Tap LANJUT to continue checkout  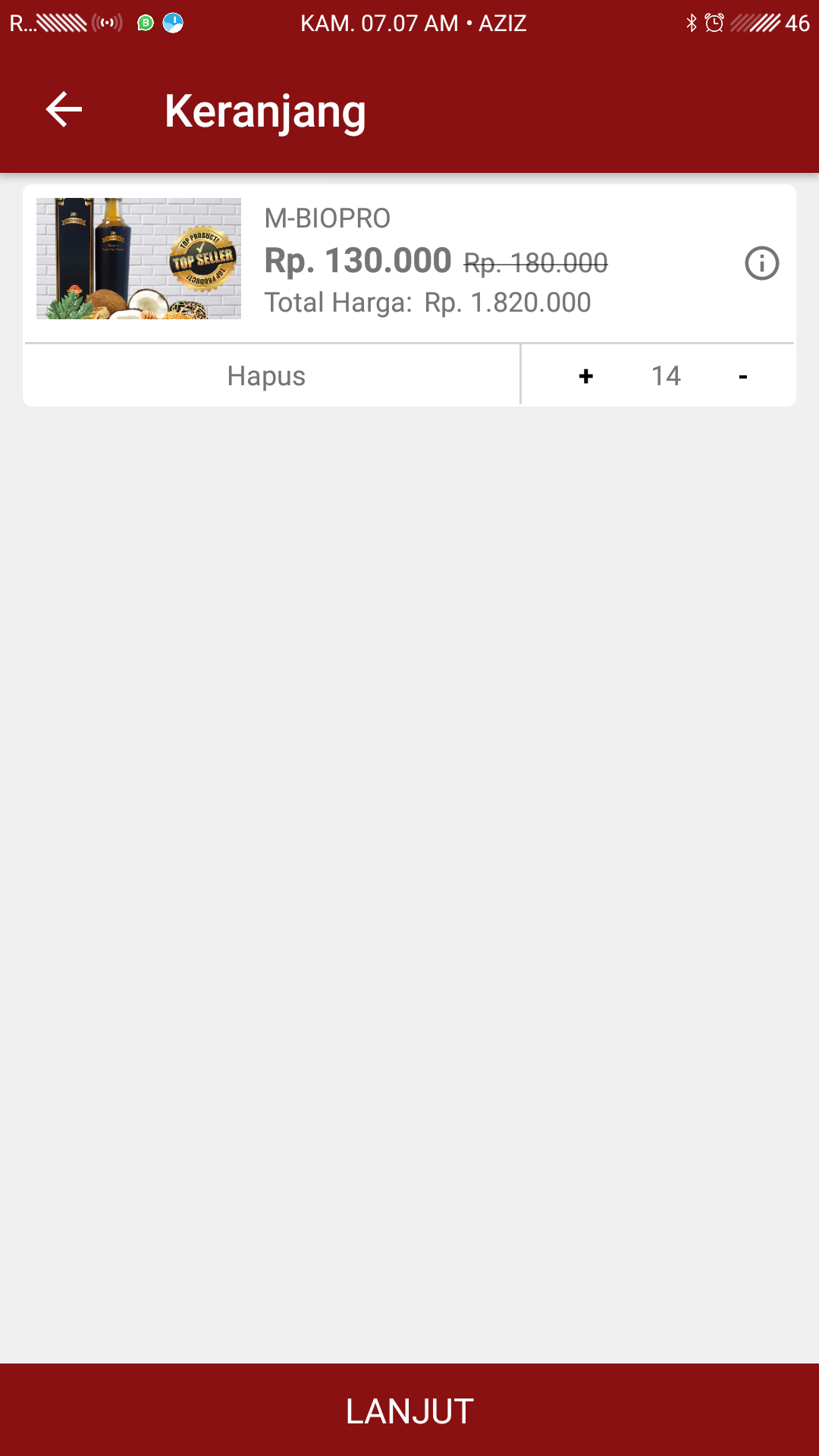click(409, 1410)
